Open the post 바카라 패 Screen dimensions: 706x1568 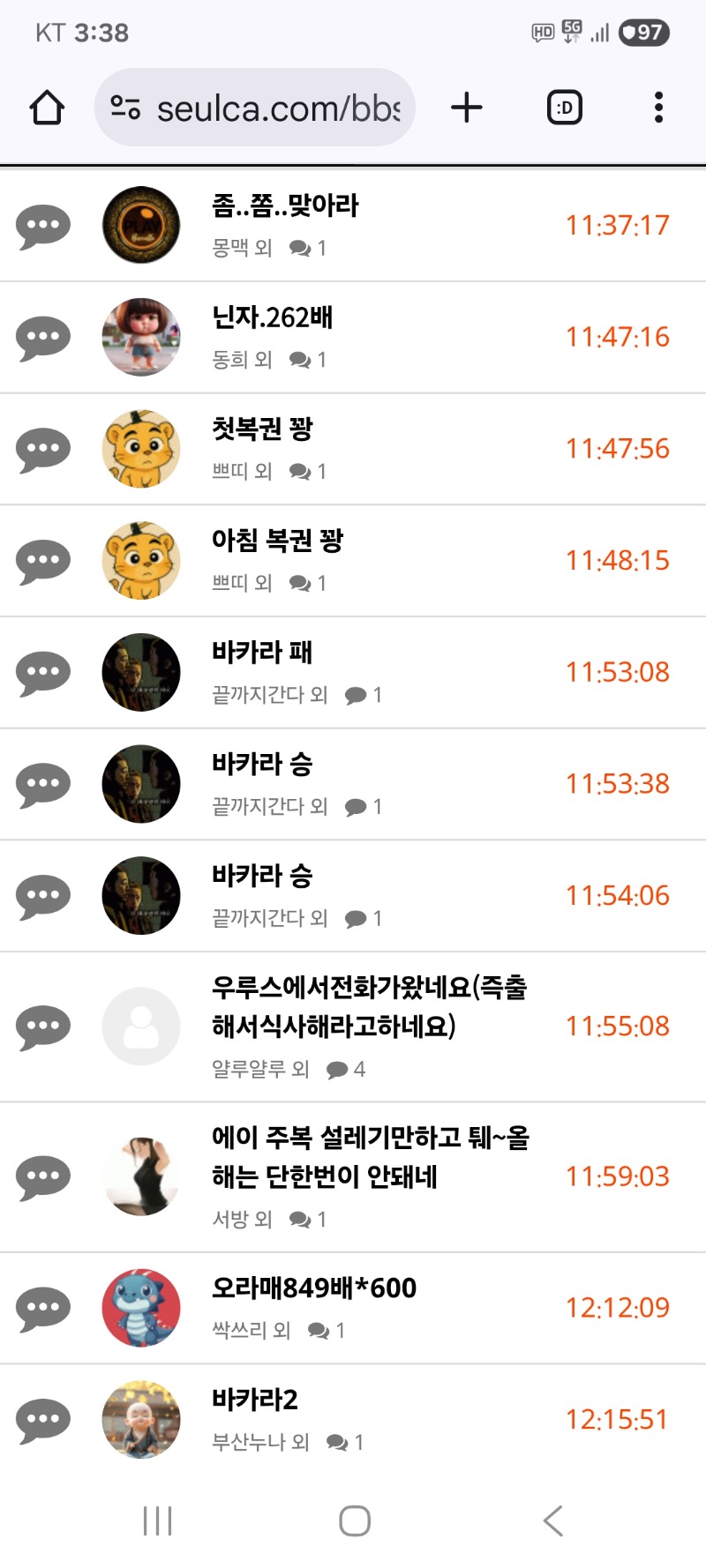(262, 653)
